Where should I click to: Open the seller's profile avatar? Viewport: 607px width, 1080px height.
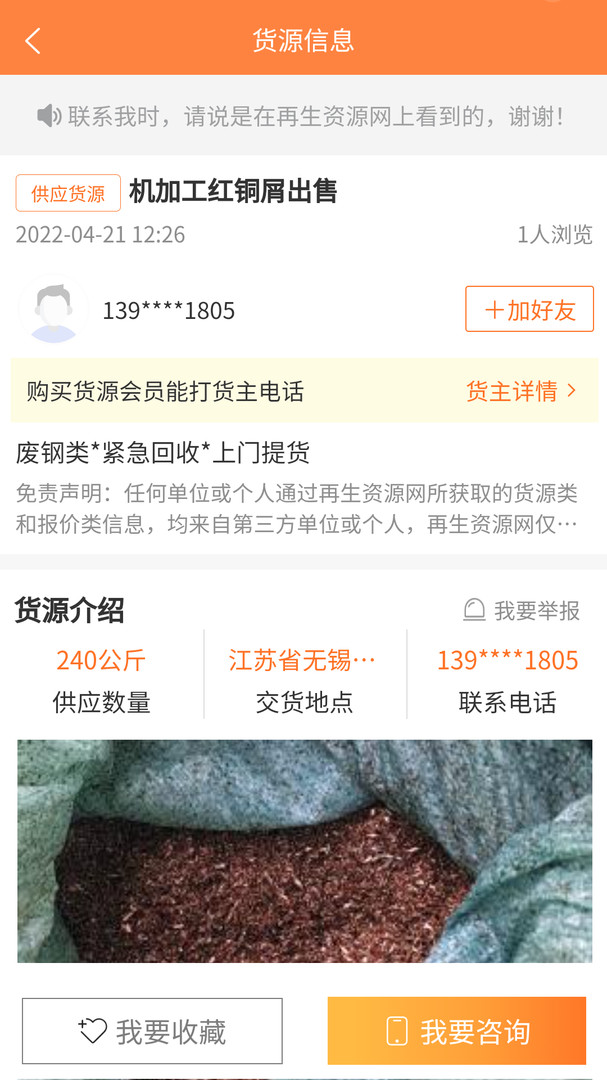[53, 310]
